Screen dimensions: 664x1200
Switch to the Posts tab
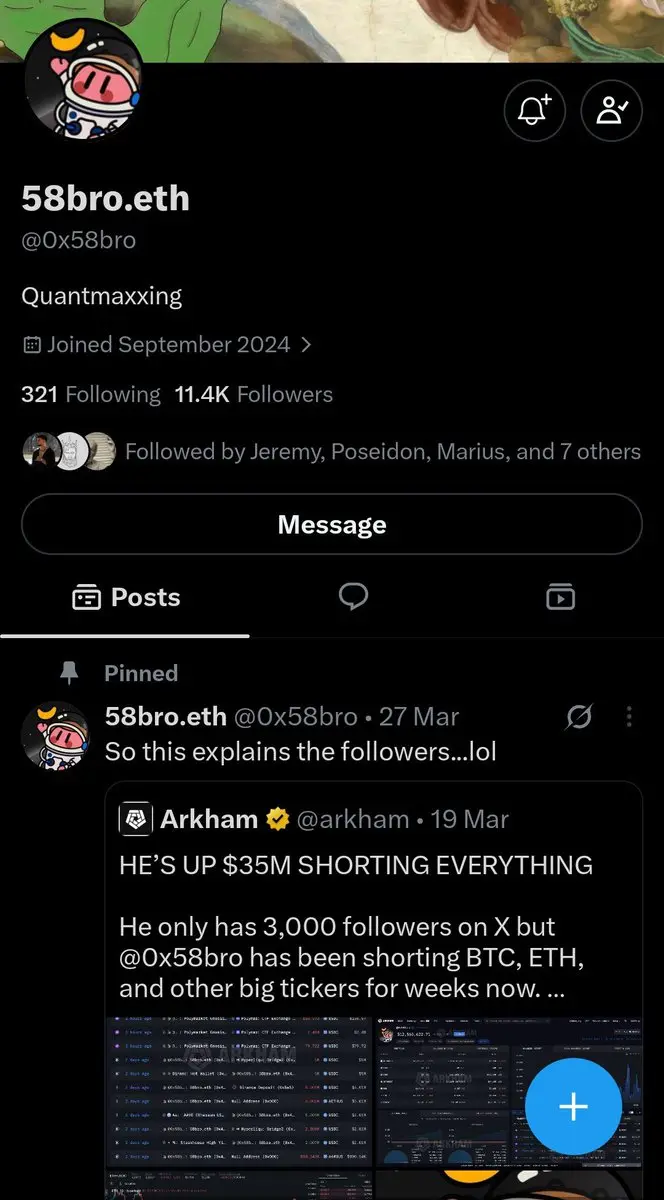[126, 598]
